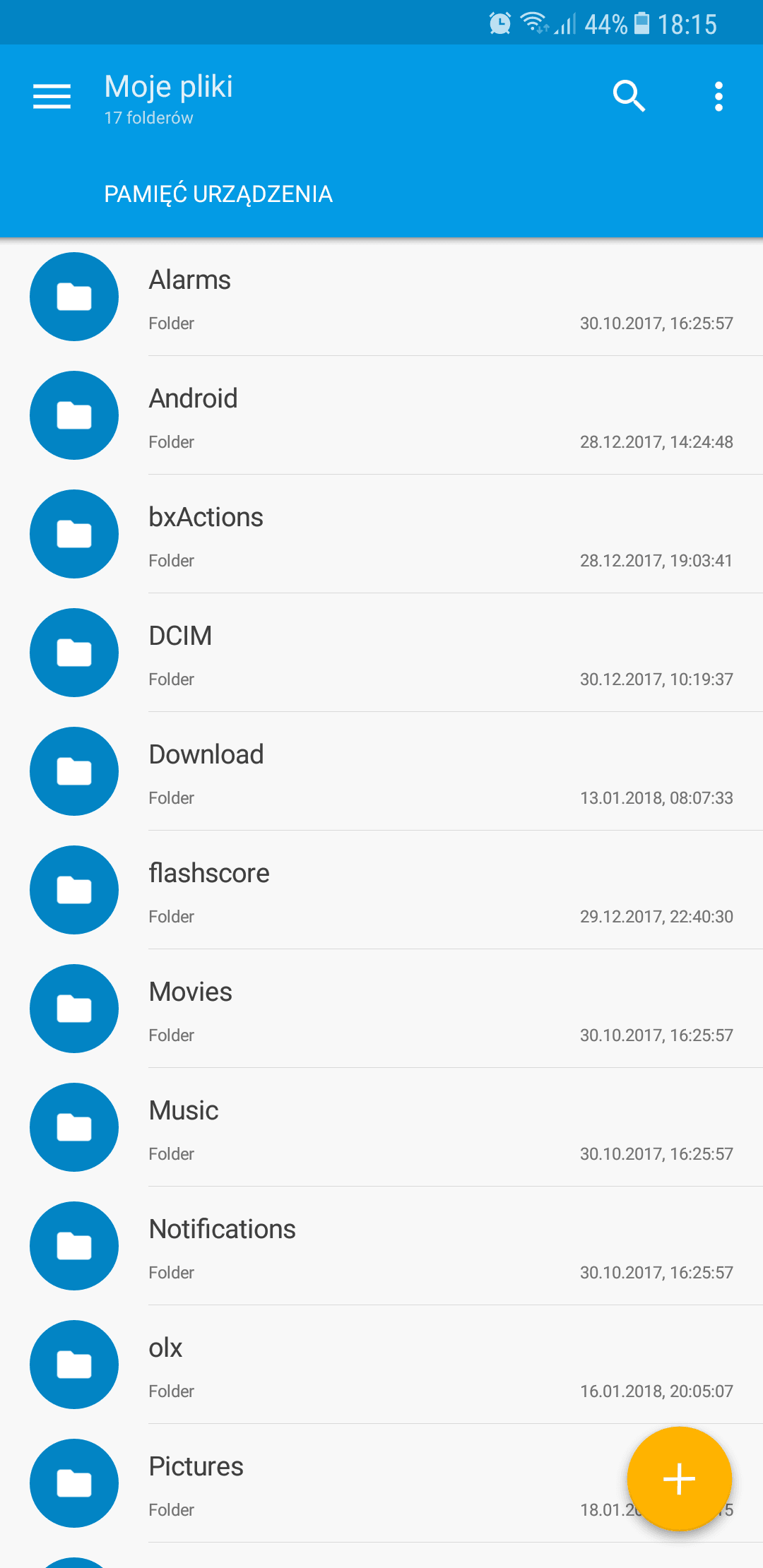Tap the search magnifier icon
The image size is (763, 1568).
coord(629,96)
